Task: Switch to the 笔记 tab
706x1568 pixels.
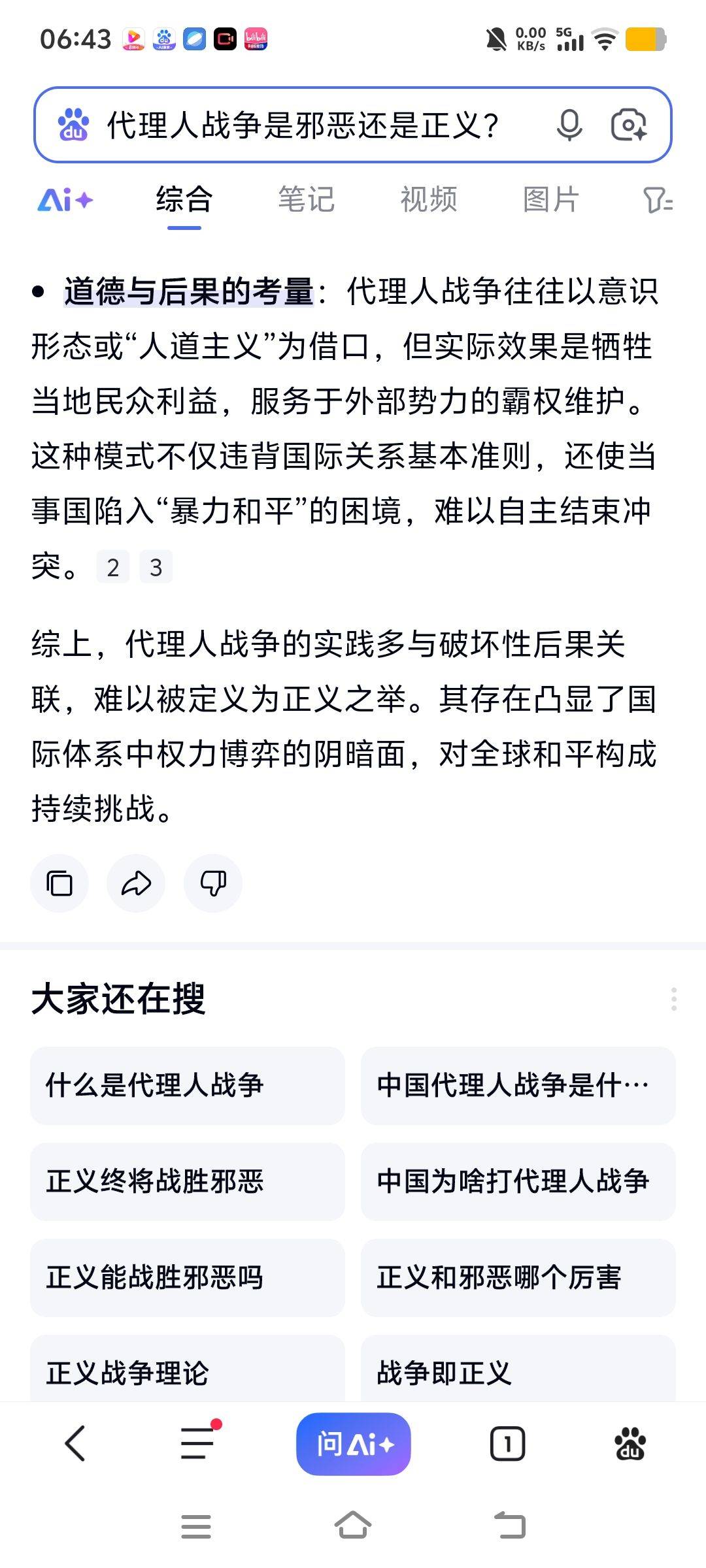Action: click(x=306, y=200)
